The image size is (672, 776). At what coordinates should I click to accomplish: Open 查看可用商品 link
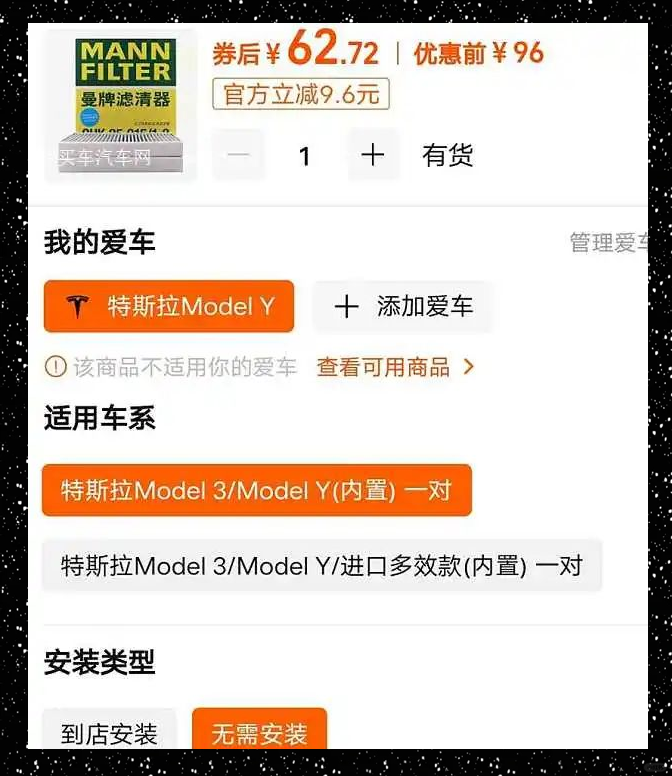click(395, 367)
